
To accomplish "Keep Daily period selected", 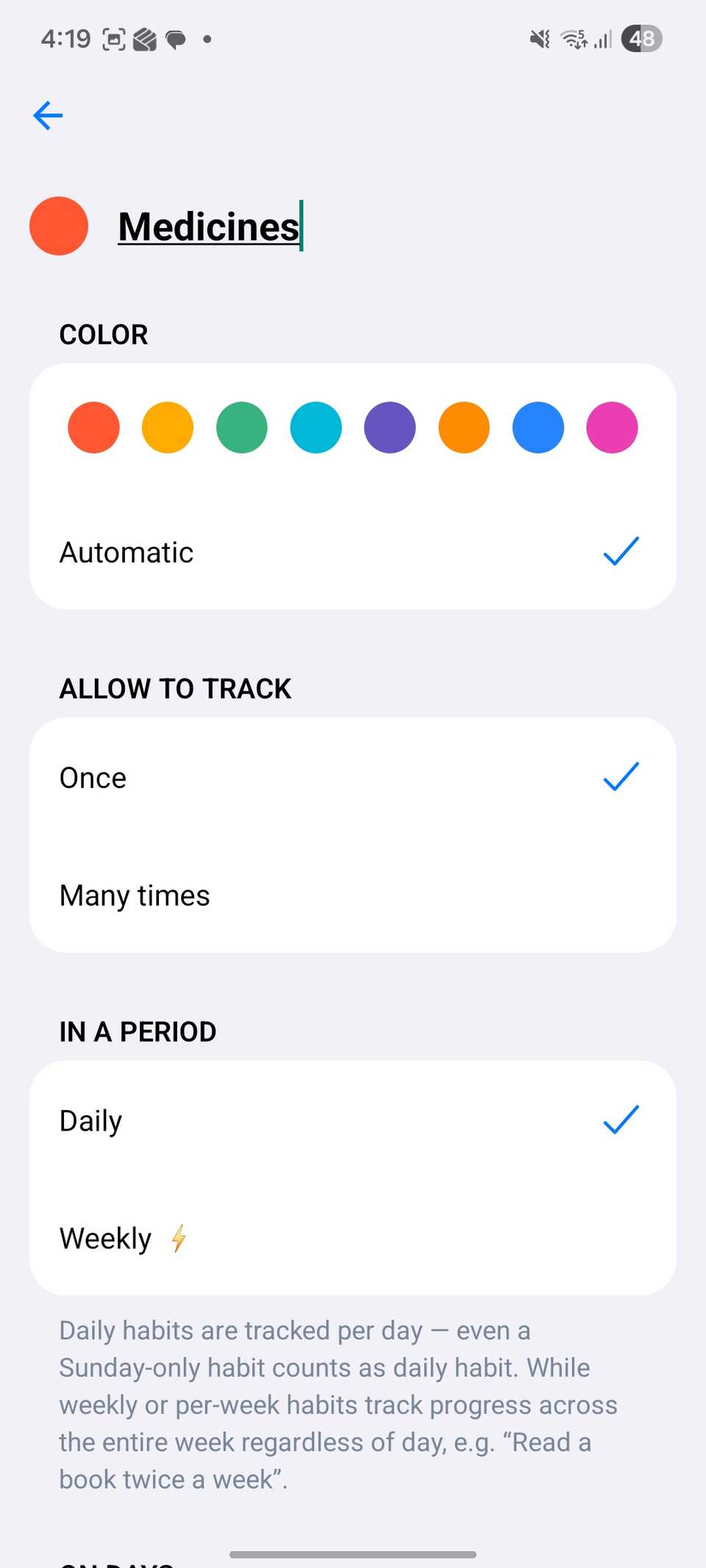I will pyautogui.click(x=352, y=1120).
